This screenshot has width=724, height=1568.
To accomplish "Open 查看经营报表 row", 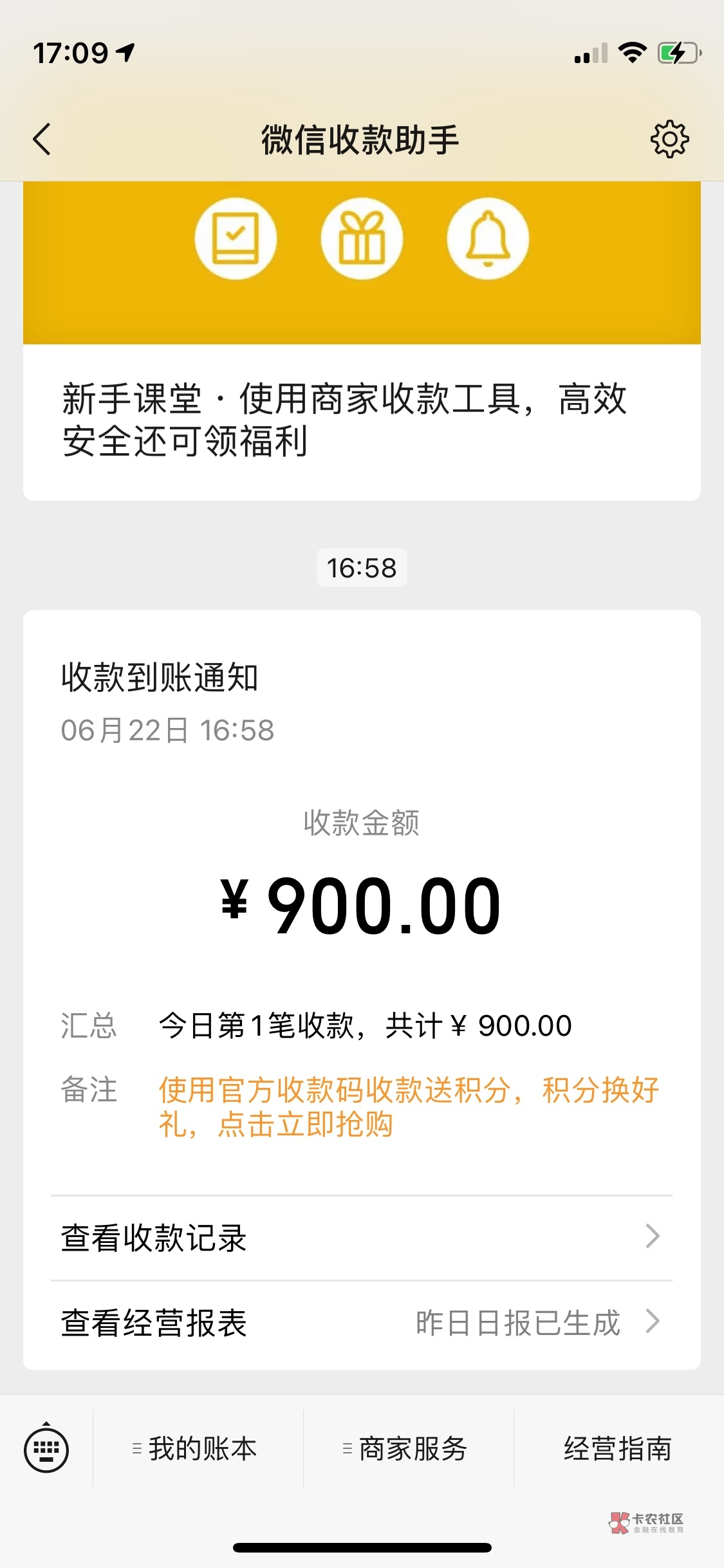I will click(x=360, y=1323).
